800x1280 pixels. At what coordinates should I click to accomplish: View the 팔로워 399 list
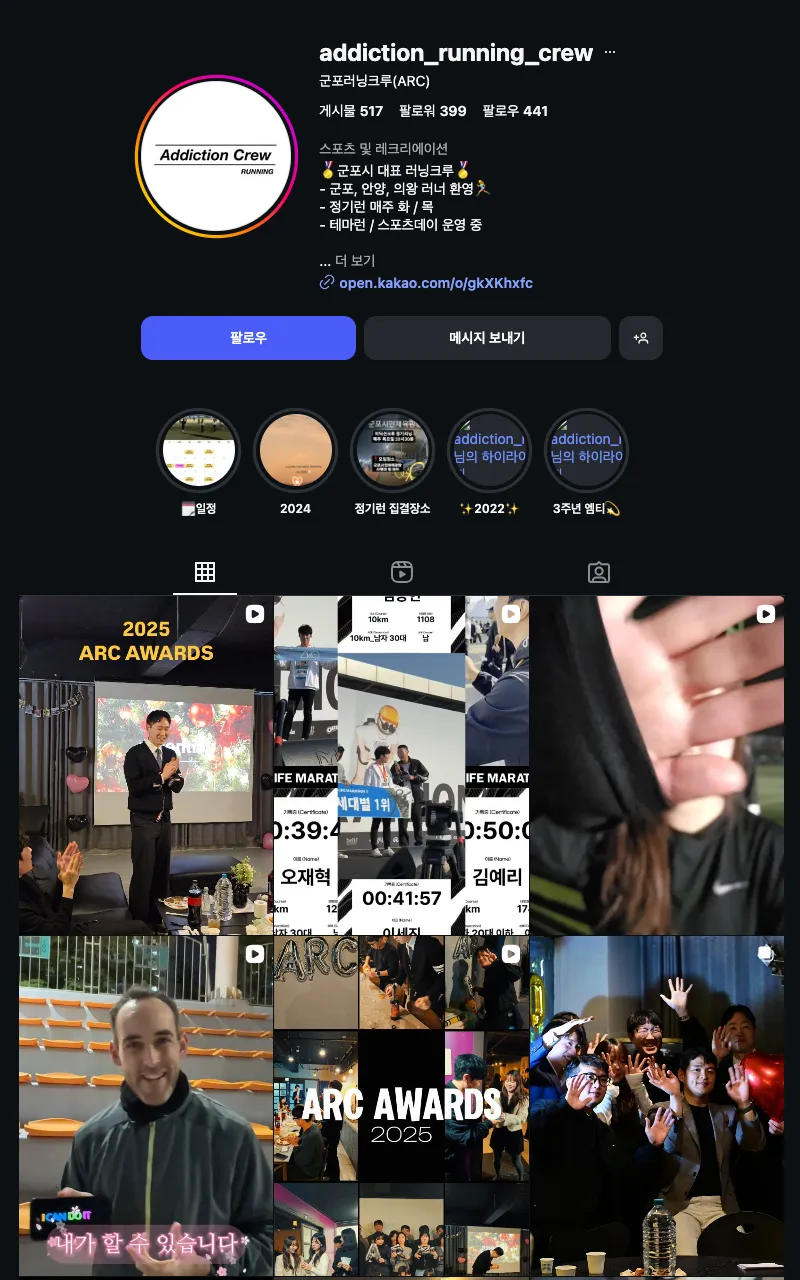pyautogui.click(x=432, y=111)
